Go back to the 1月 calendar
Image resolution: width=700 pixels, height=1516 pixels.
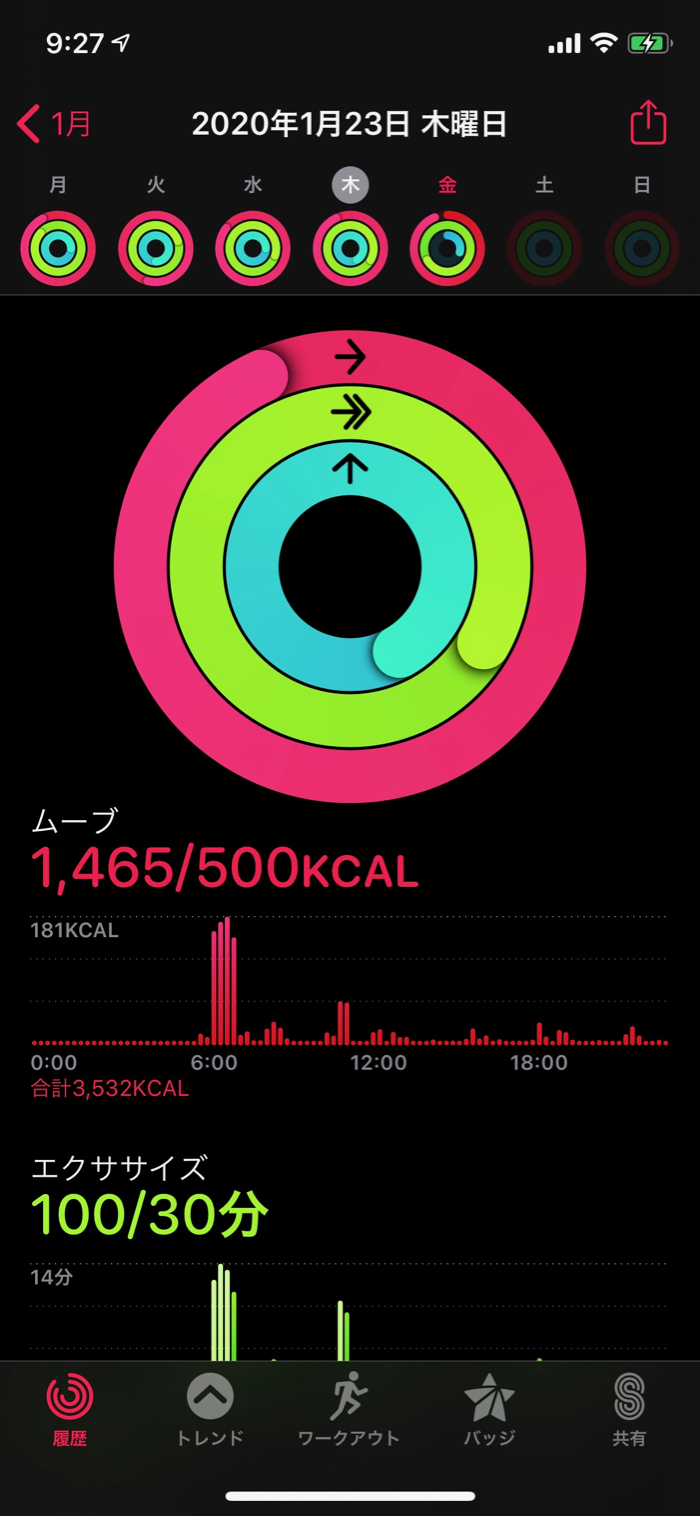point(55,124)
